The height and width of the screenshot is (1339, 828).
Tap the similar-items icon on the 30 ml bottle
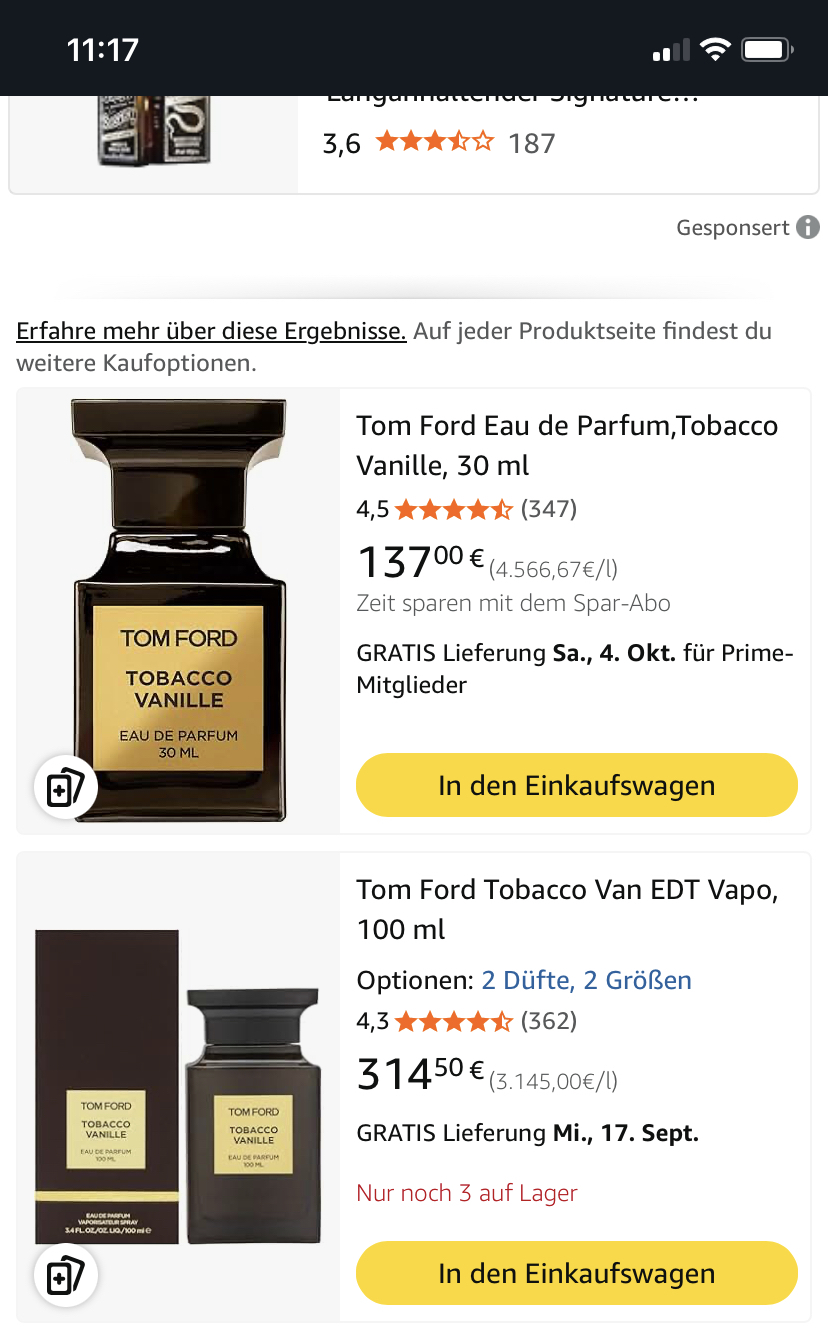coord(66,788)
